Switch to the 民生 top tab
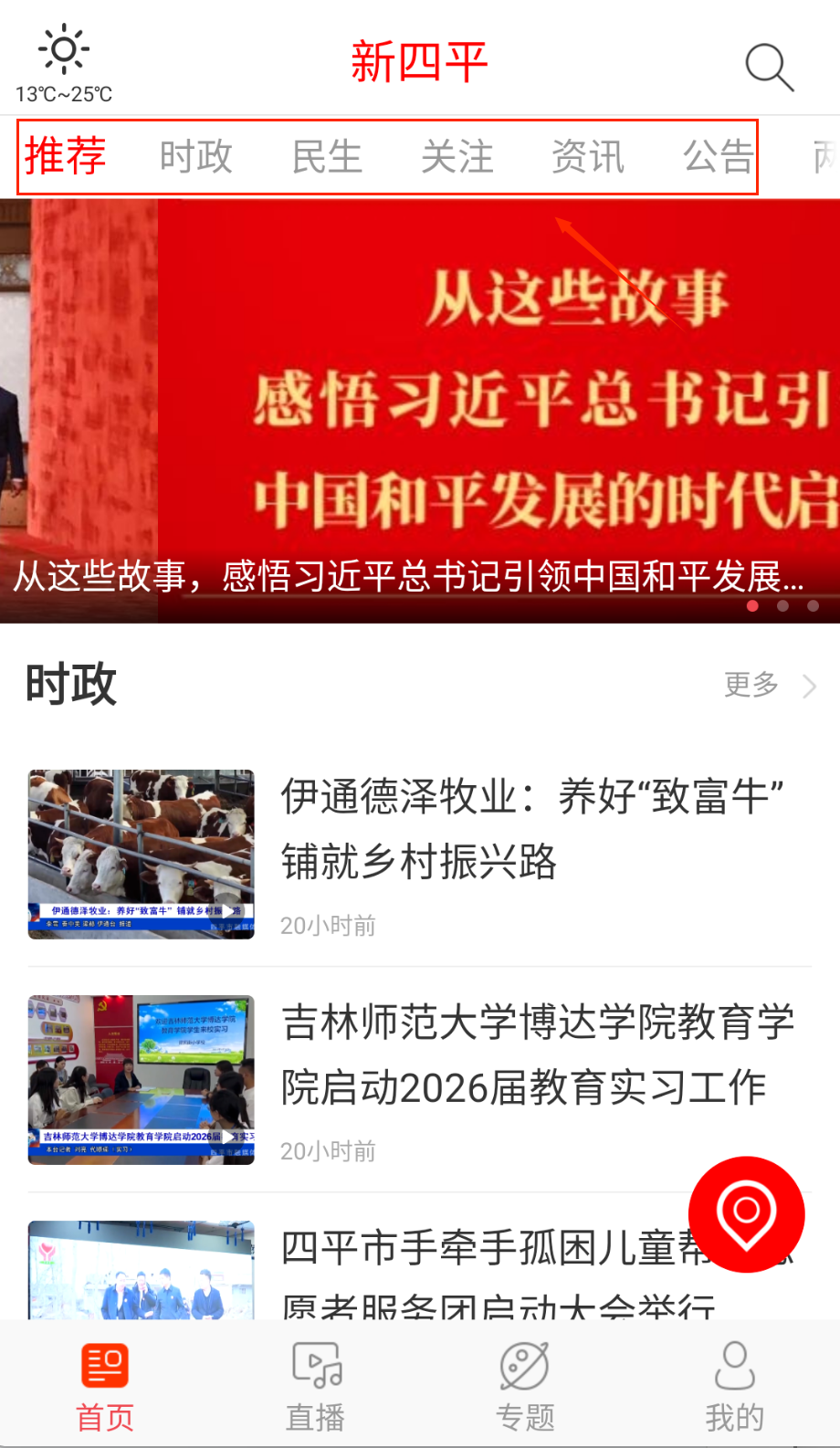The image size is (840, 1448). pyautogui.click(x=327, y=157)
